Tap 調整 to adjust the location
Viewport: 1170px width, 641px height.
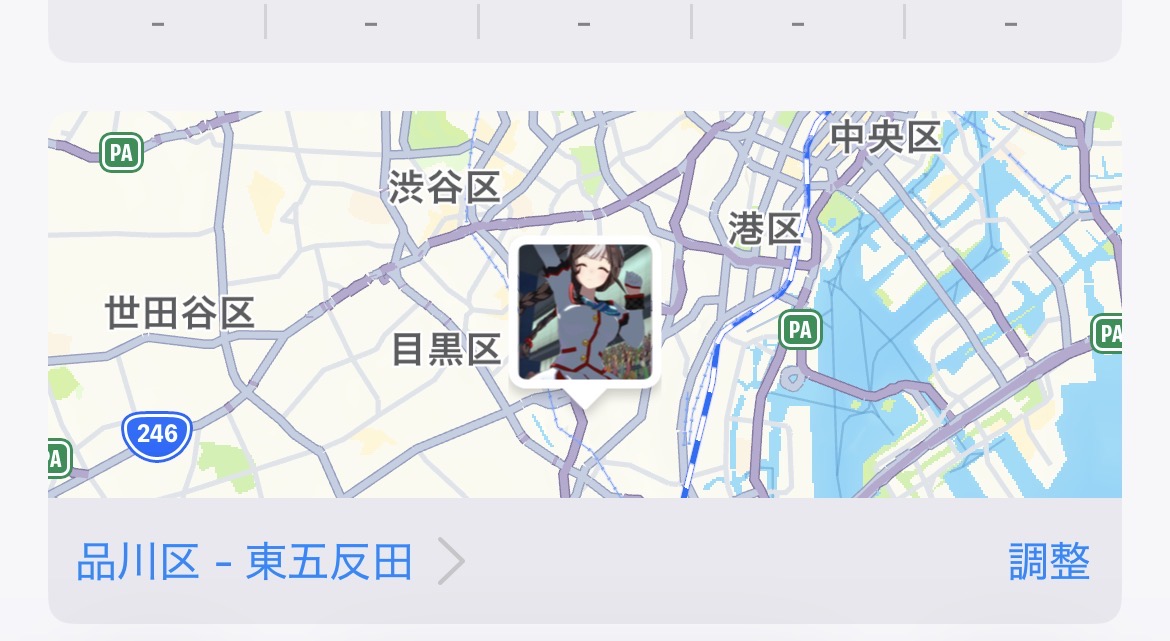(x=1049, y=563)
